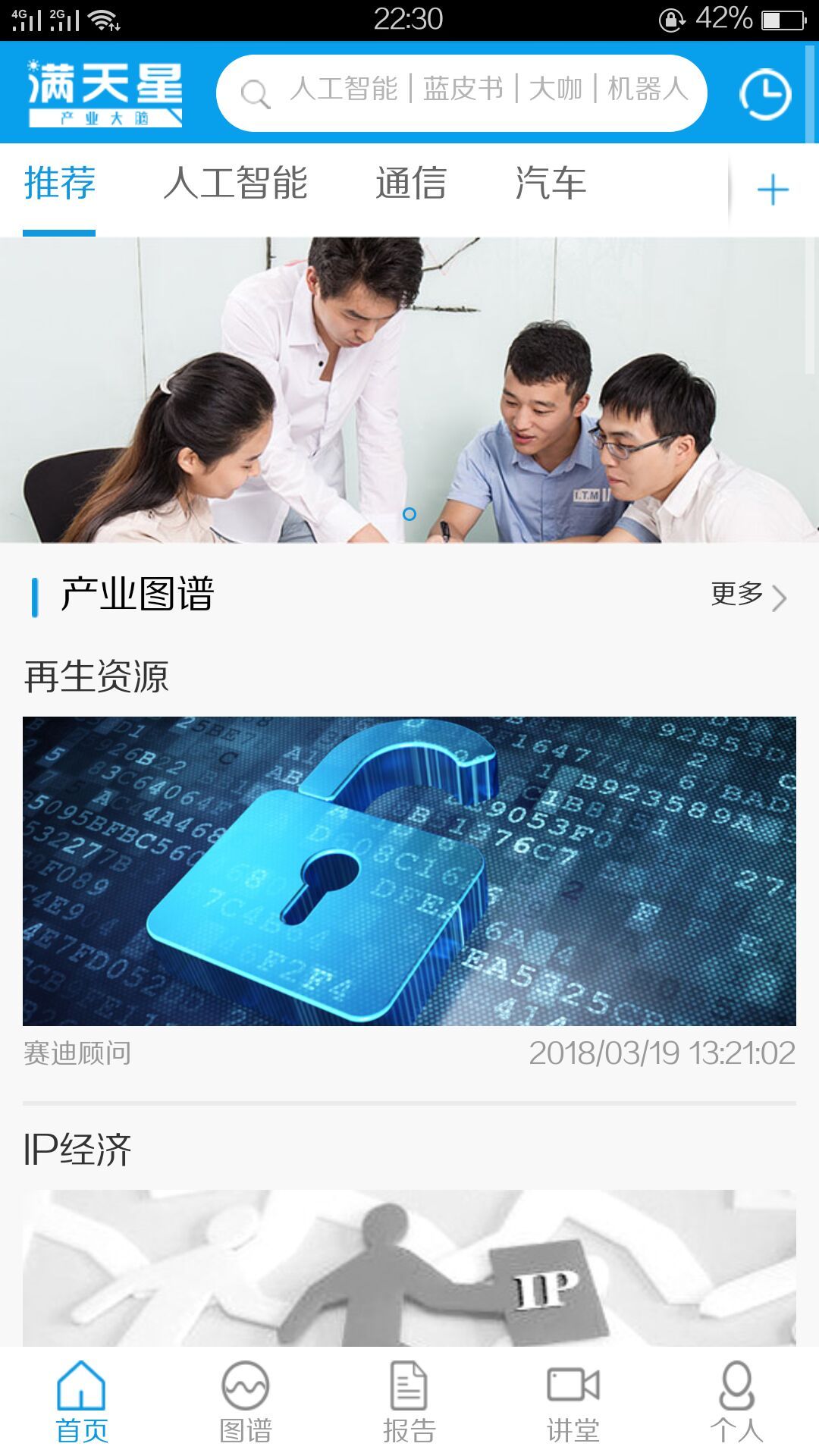View 更多 in 产业图谱 section
Viewport: 819px width, 1456px height.
point(748,595)
